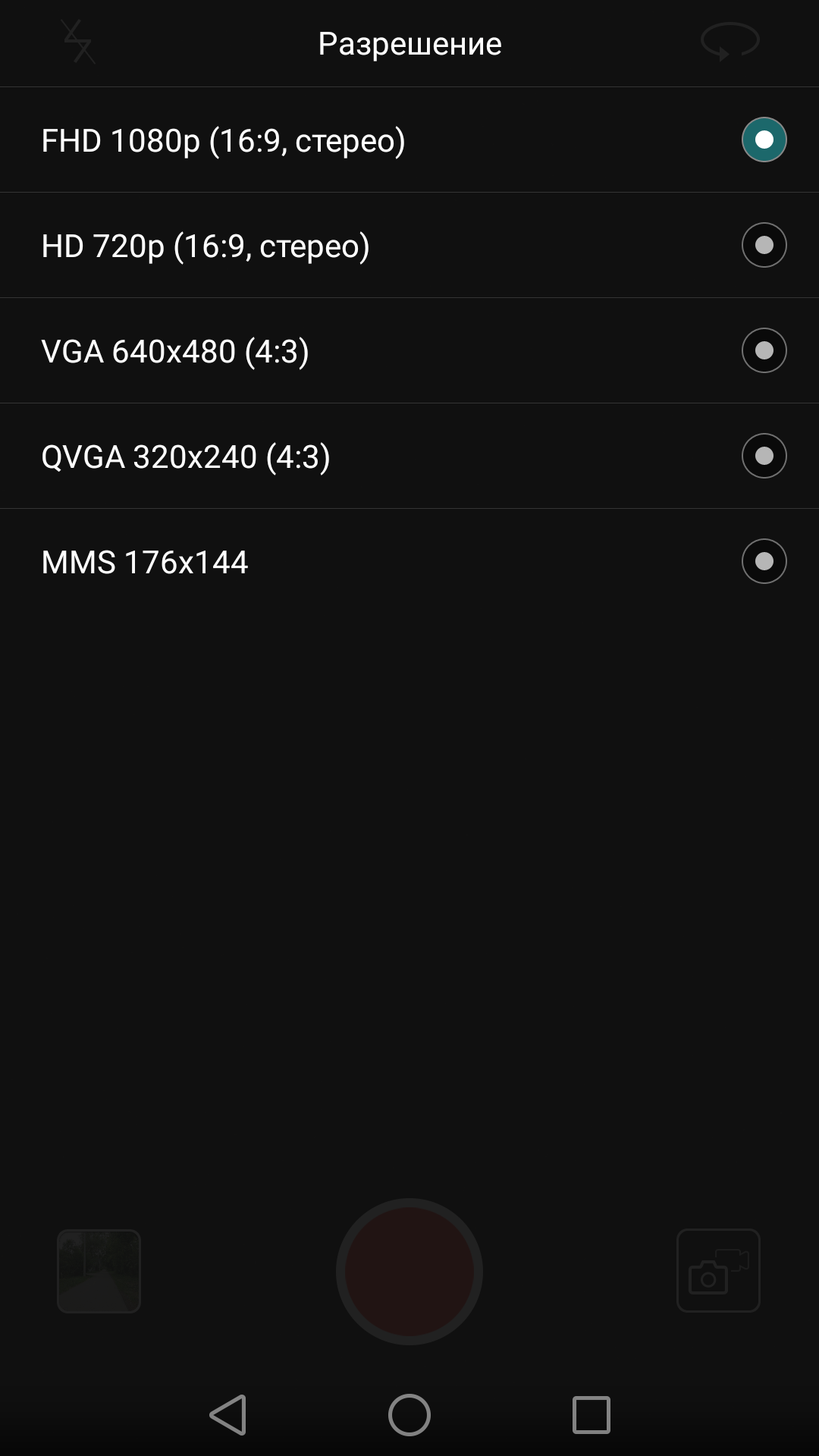Screen dimensions: 819x1456
Task: Choose MMS 176x144 resolution
Action: coord(409,561)
